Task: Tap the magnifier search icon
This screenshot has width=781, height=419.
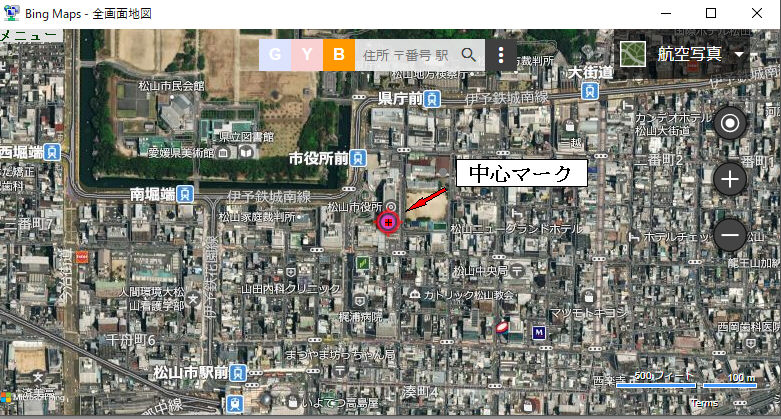Action: [468, 54]
